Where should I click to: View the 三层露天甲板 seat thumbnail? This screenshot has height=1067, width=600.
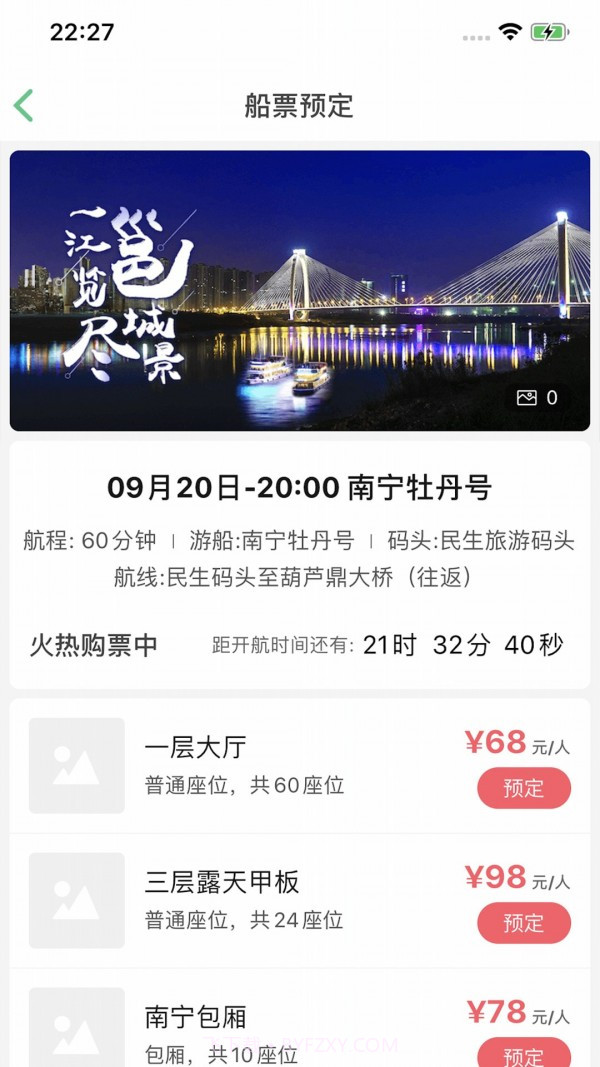(77, 900)
